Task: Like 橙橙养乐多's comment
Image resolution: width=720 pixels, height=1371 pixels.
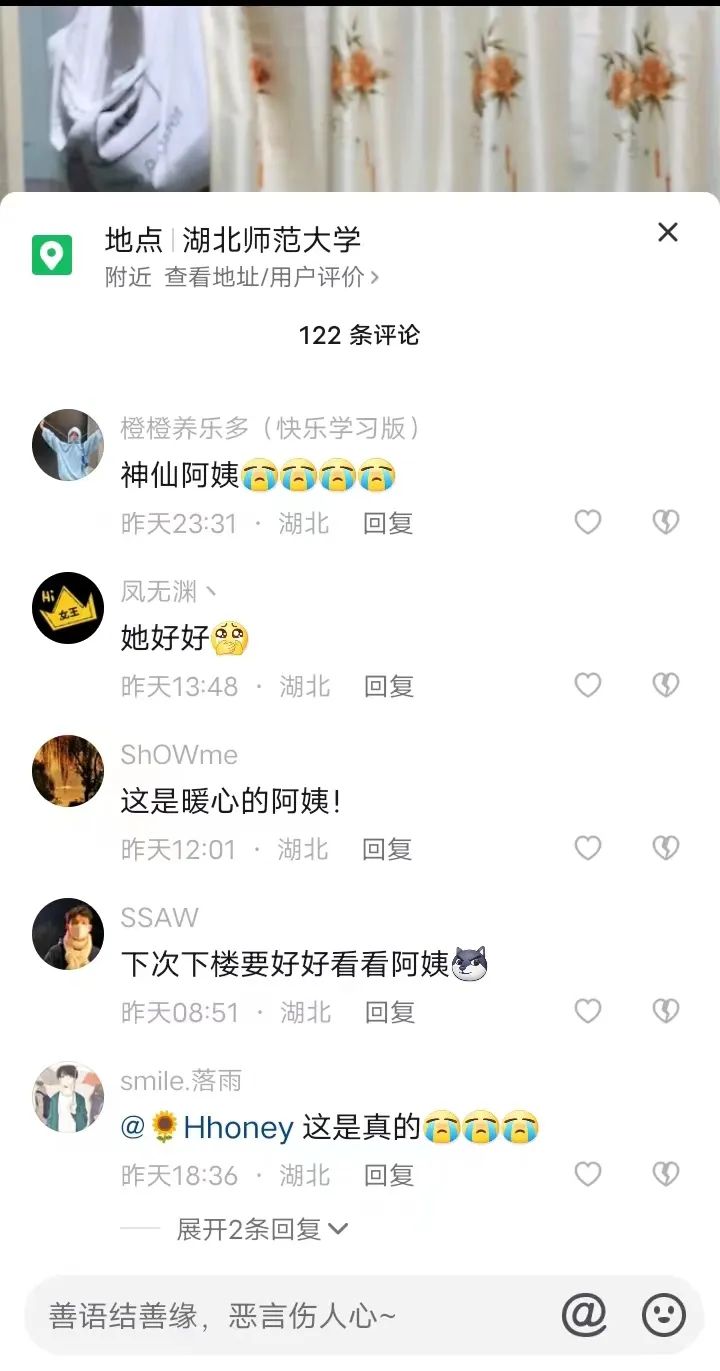Action: [x=587, y=522]
